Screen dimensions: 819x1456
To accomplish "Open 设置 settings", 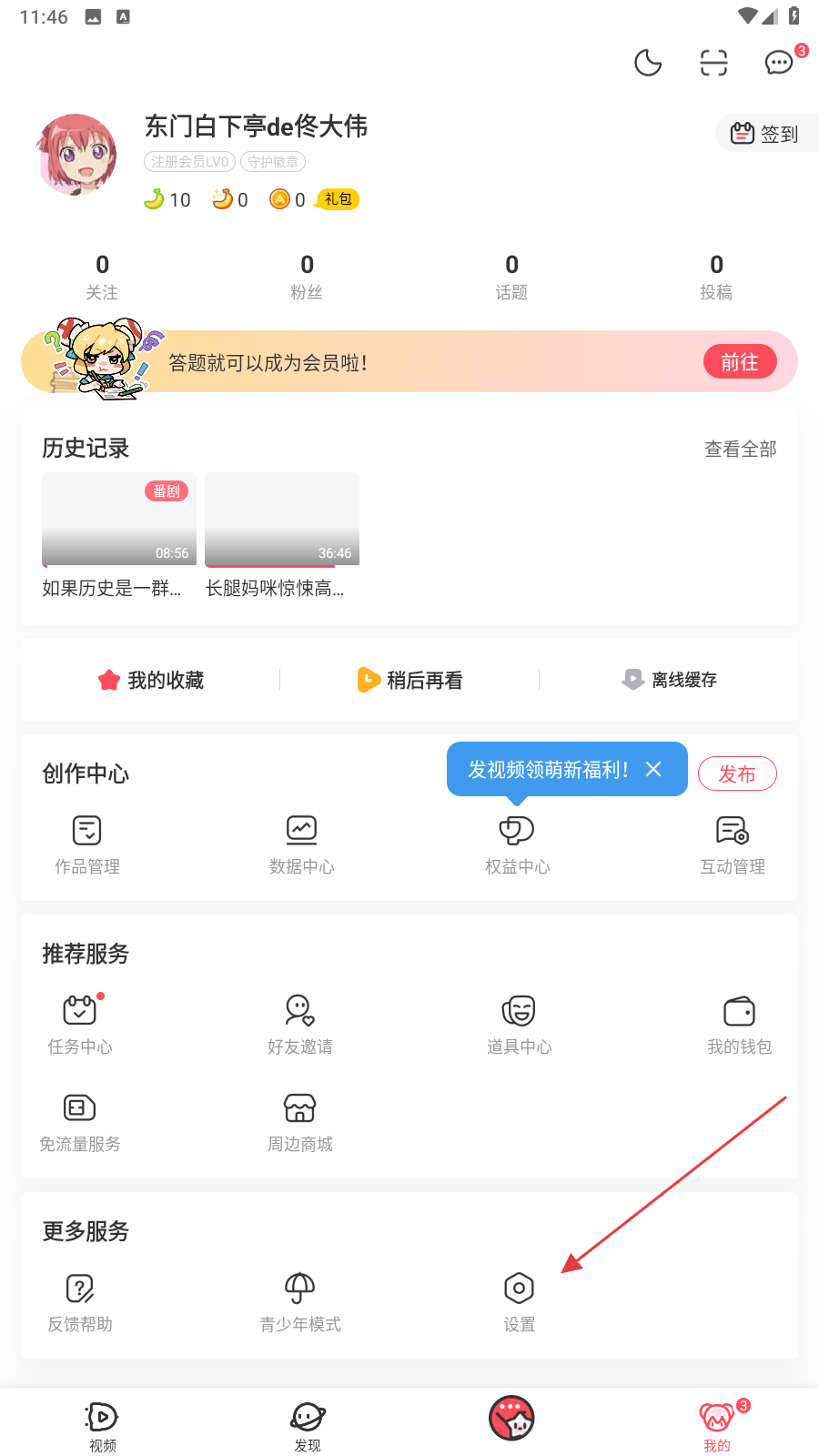I will click(519, 1301).
